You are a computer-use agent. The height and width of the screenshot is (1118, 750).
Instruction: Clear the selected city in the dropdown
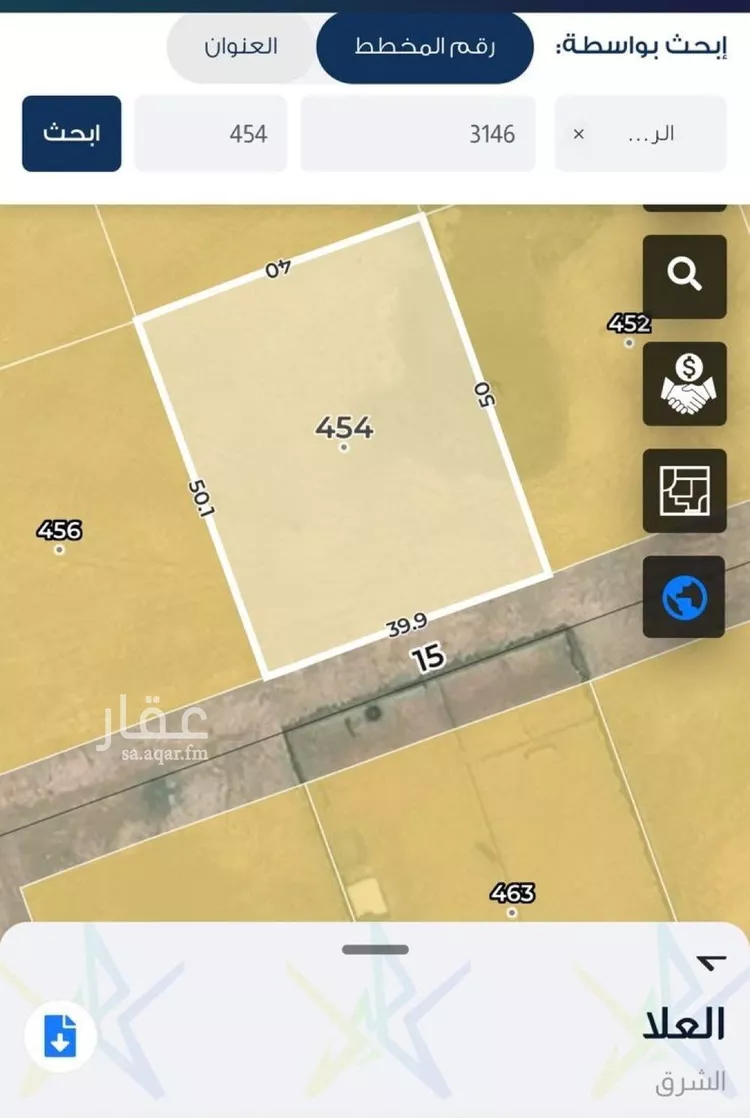point(578,134)
